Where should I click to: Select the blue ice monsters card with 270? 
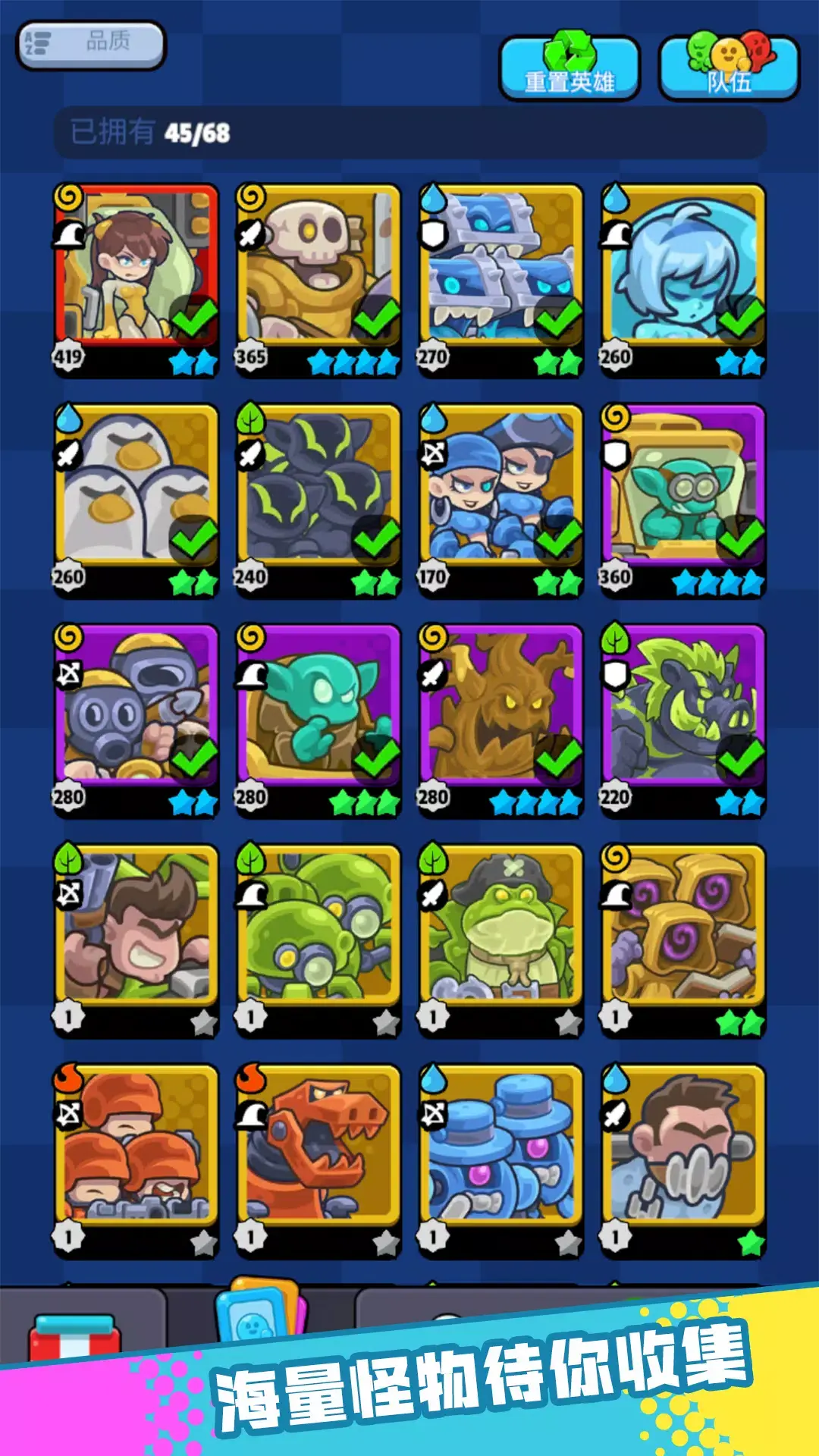coord(500,273)
